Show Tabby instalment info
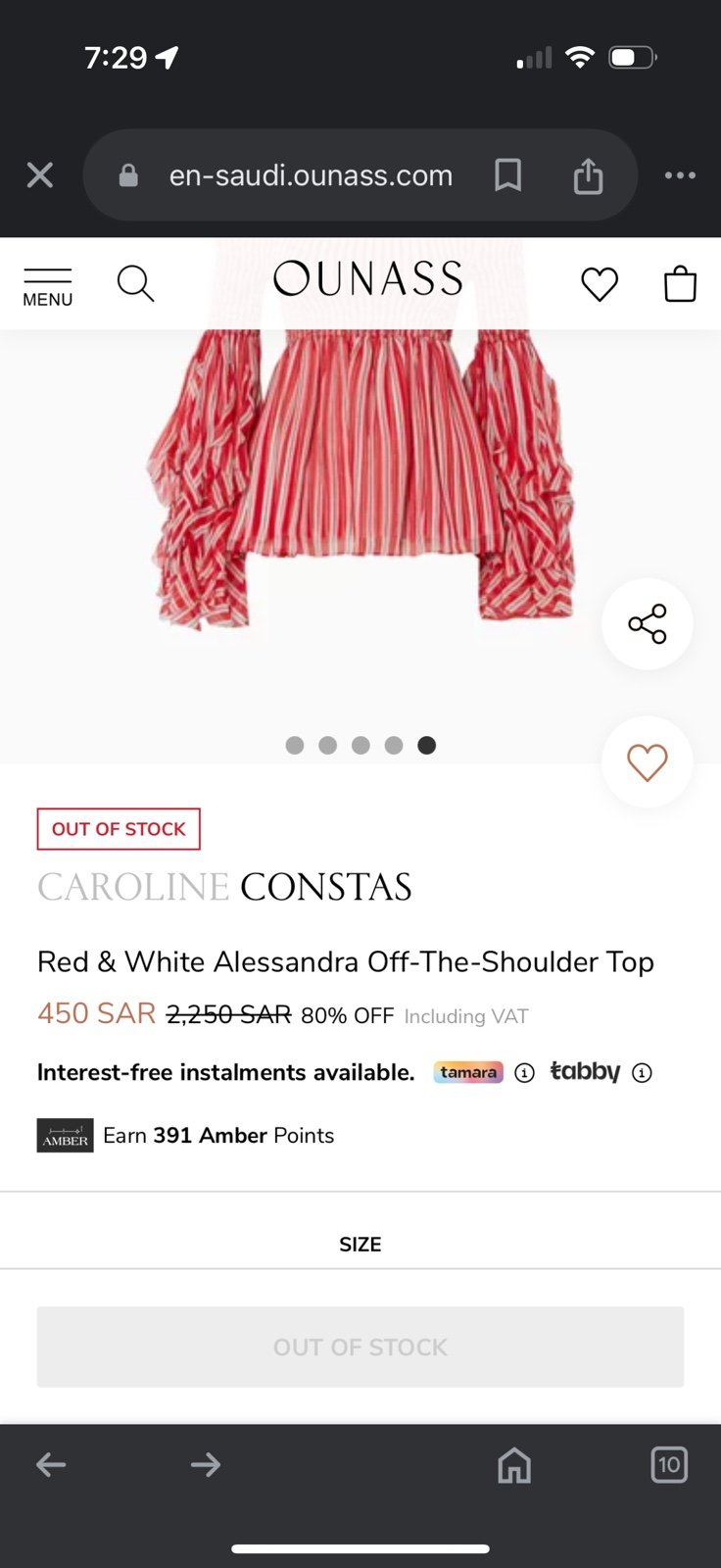This screenshot has height=1568, width=721. click(x=642, y=1073)
